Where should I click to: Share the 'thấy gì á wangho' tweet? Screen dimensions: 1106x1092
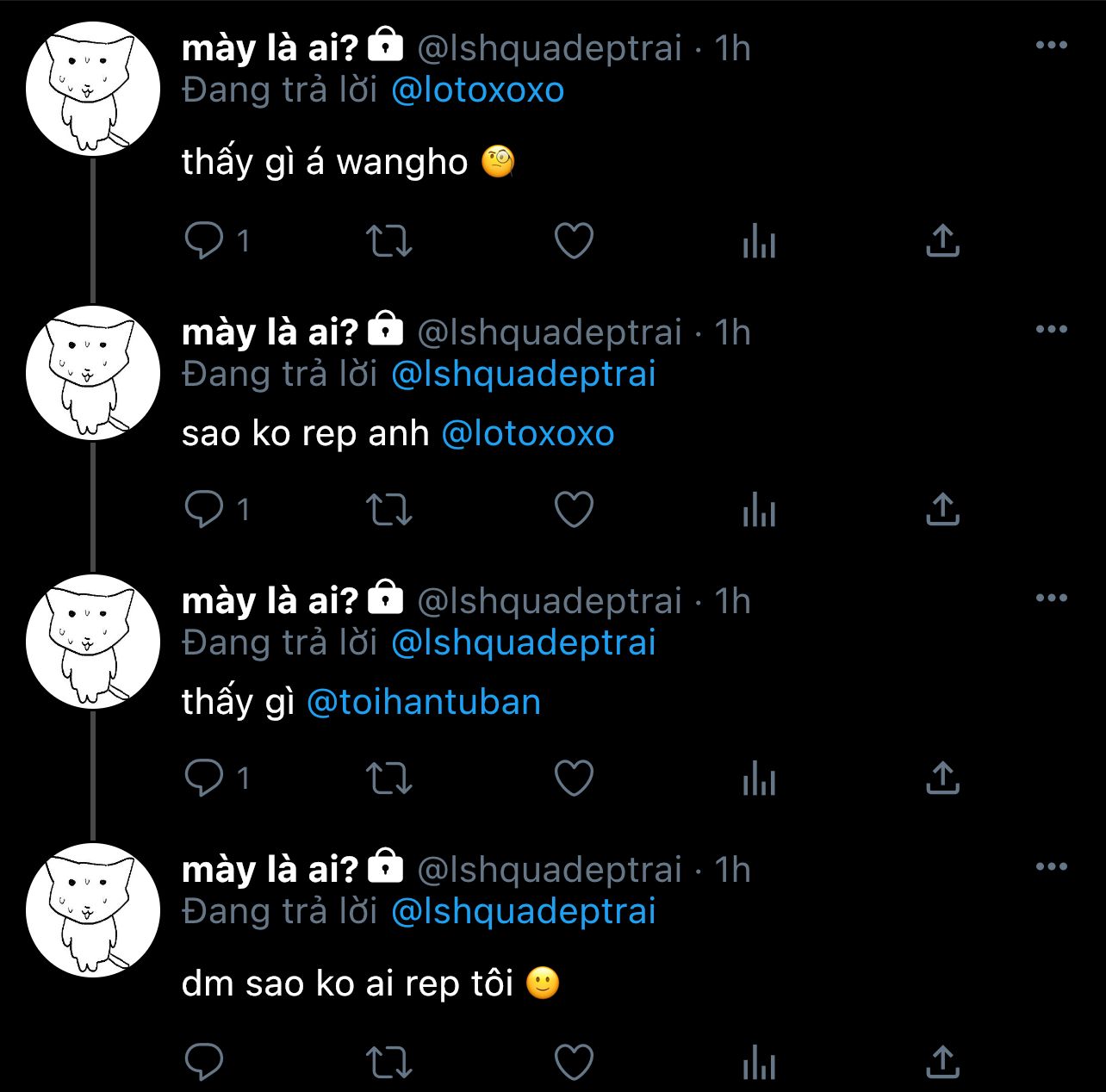point(942,240)
